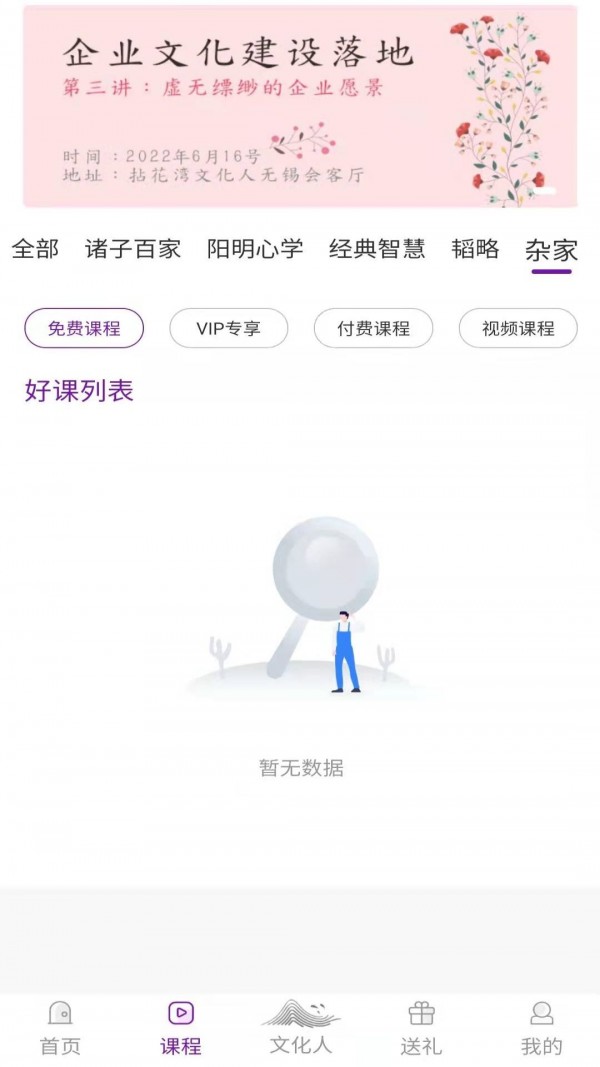600x1067 pixels.
Task: Filter by 免费课程 chip
Action: pyautogui.click(x=84, y=328)
